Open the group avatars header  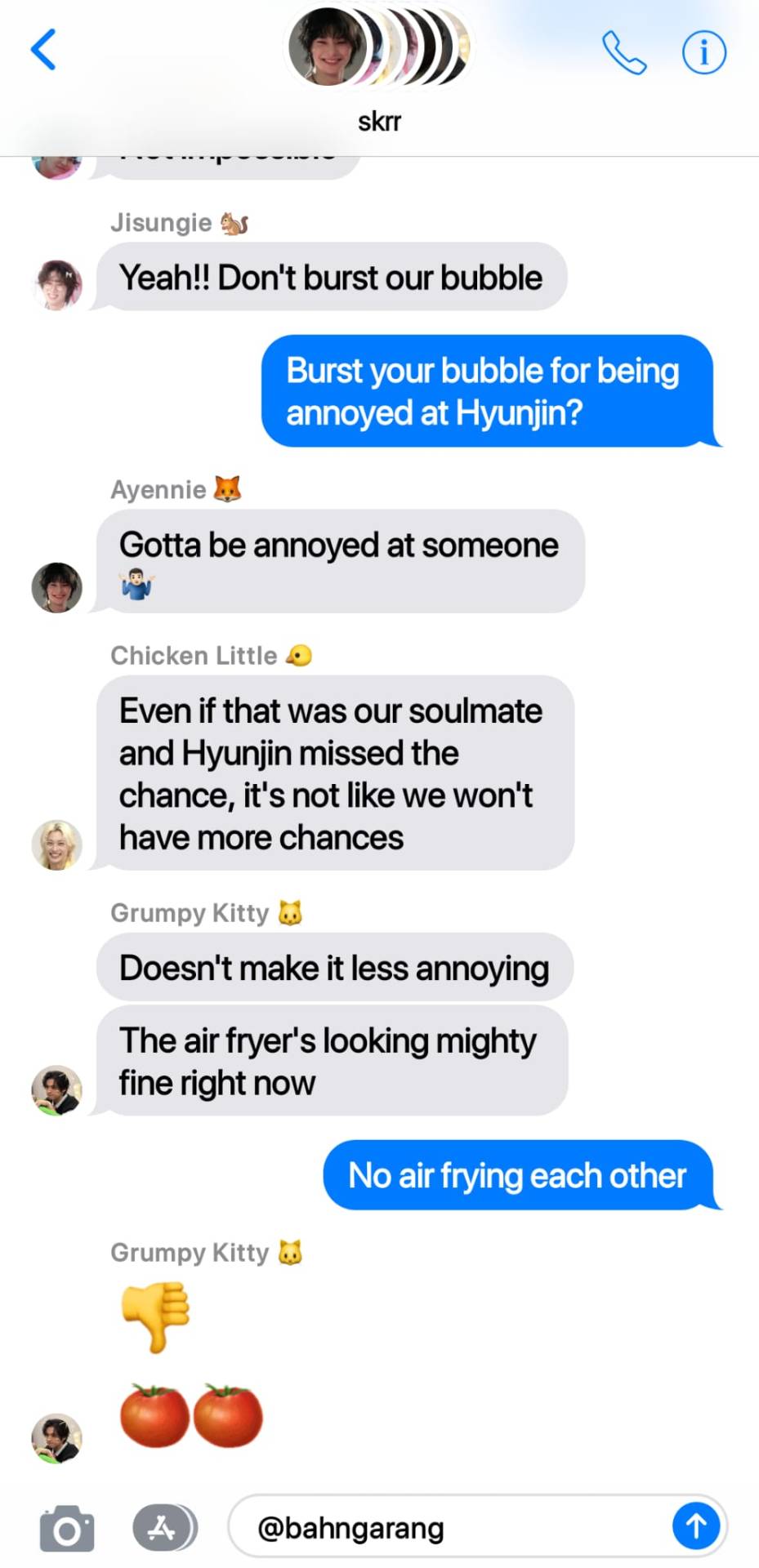(x=378, y=49)
